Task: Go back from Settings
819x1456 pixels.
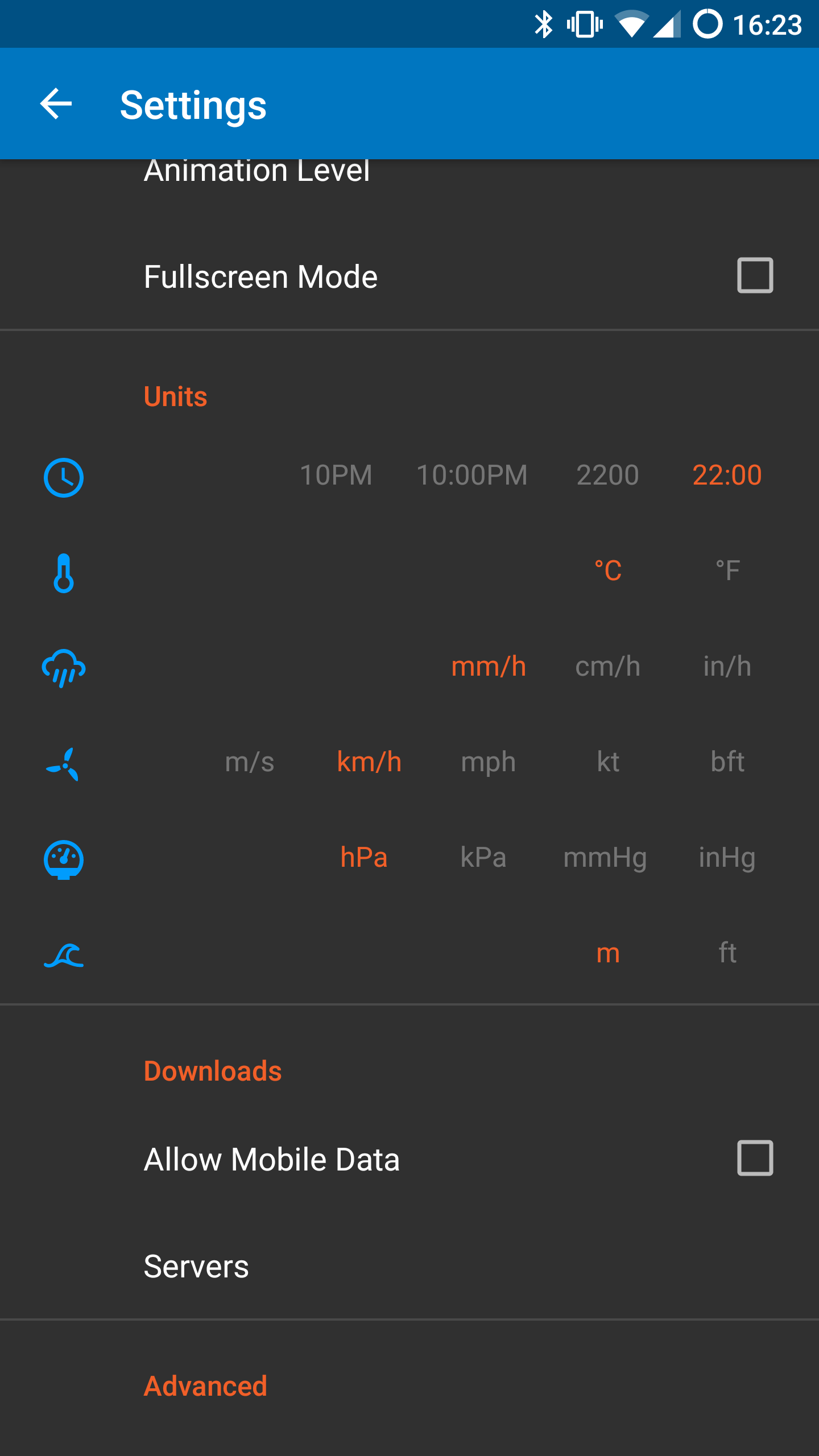Action: pos(56,104)
